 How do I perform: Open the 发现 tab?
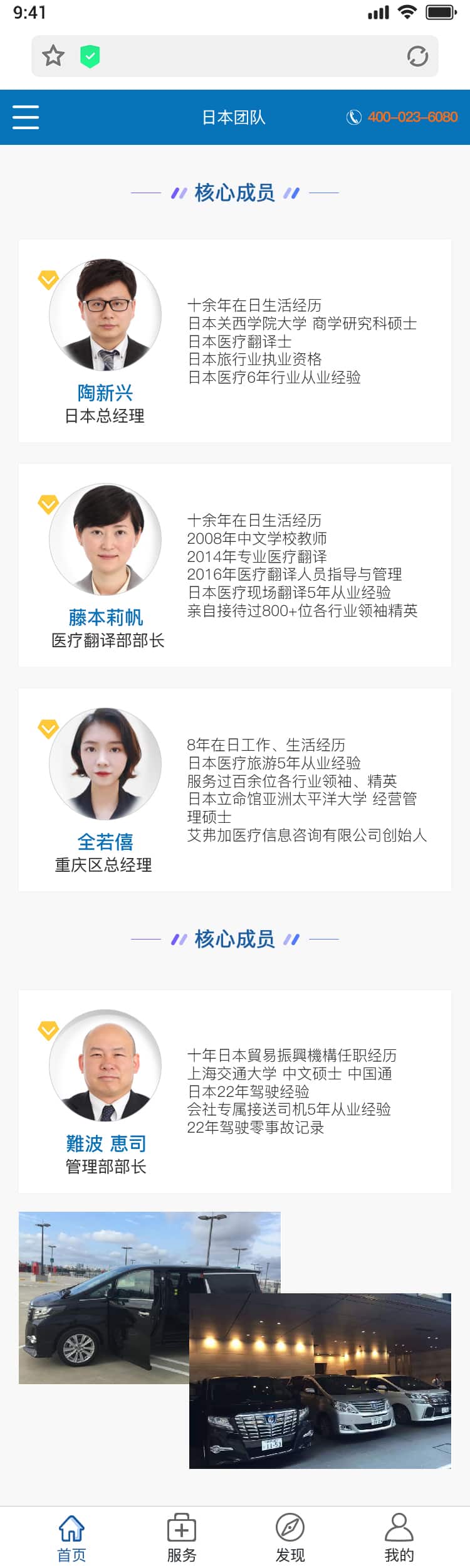point(290,1538)
